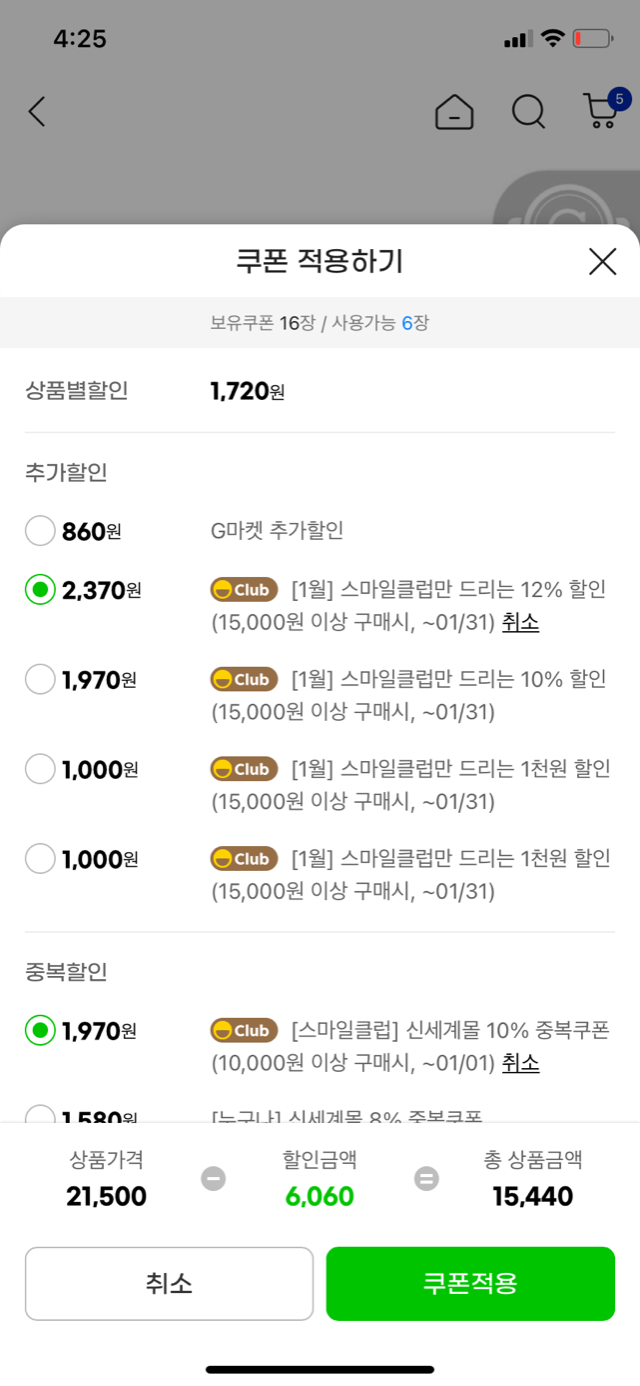Select the 1,970원 신세계몰 10% 중복쿠폰
640x1386 pixels.
point(40,1030)
